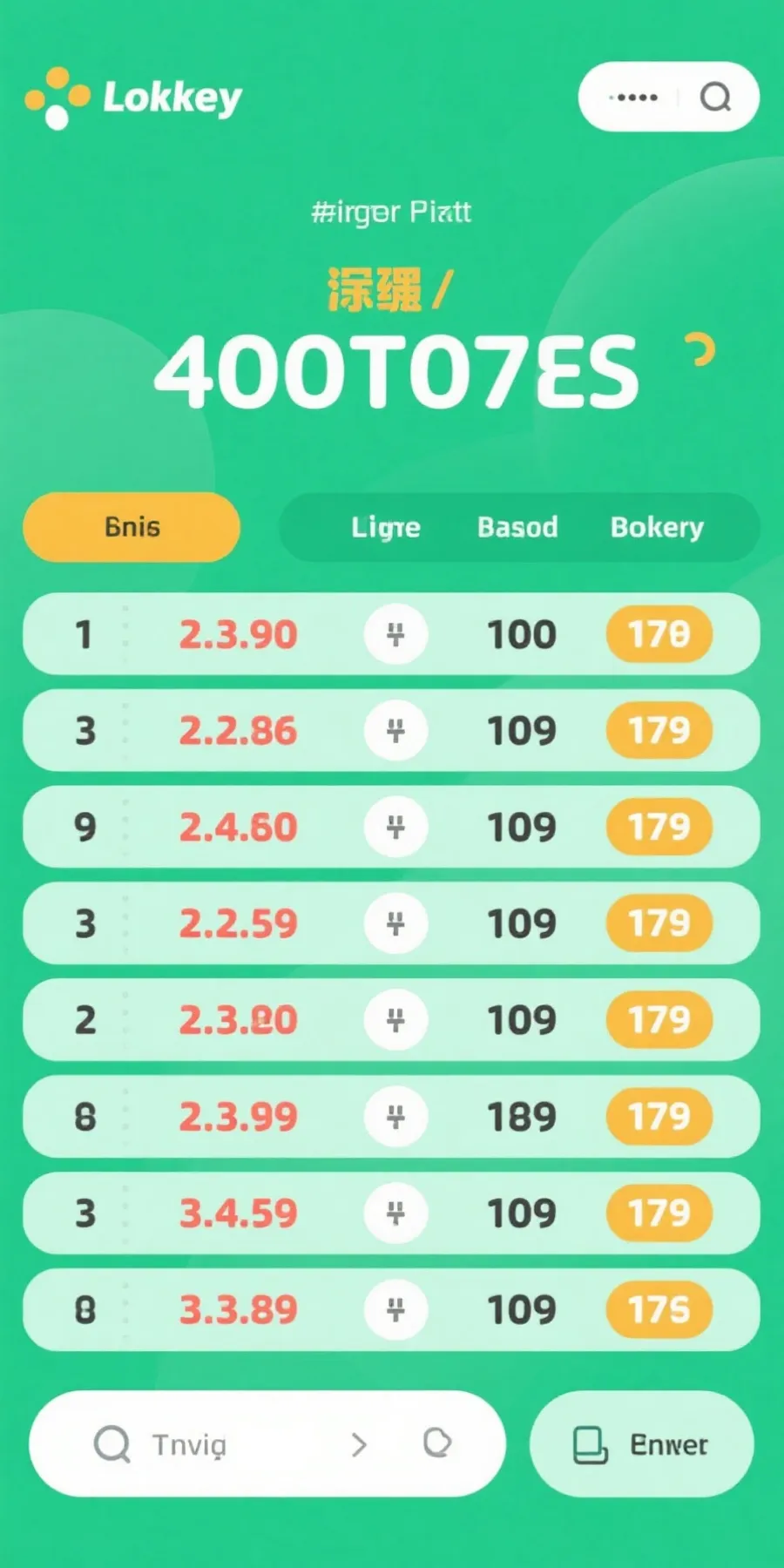Open the row showing 2.4.60
The width and height of the screenshot is (784, 1568).
tap(238, 828)
